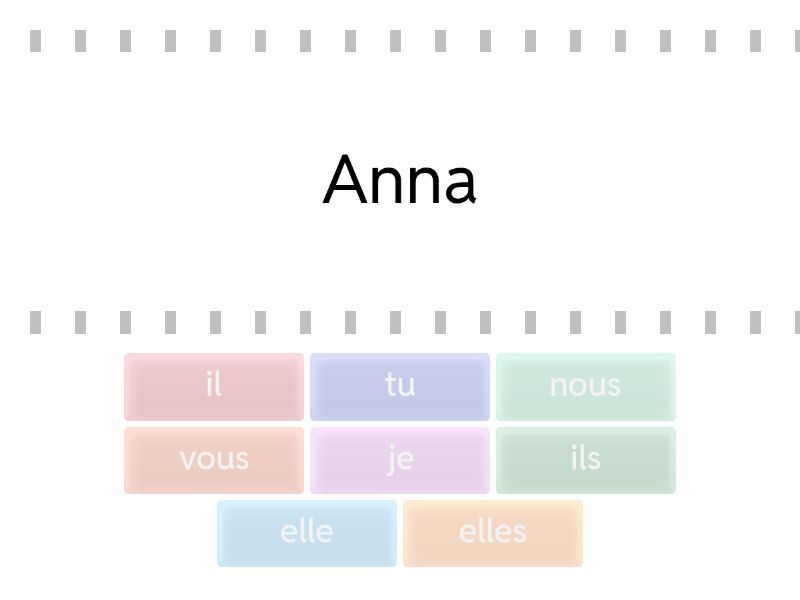Pick the 'nous' answer tile
Image resolution: width=800 pixels, height=600 pixels.
tap(586, 386)
